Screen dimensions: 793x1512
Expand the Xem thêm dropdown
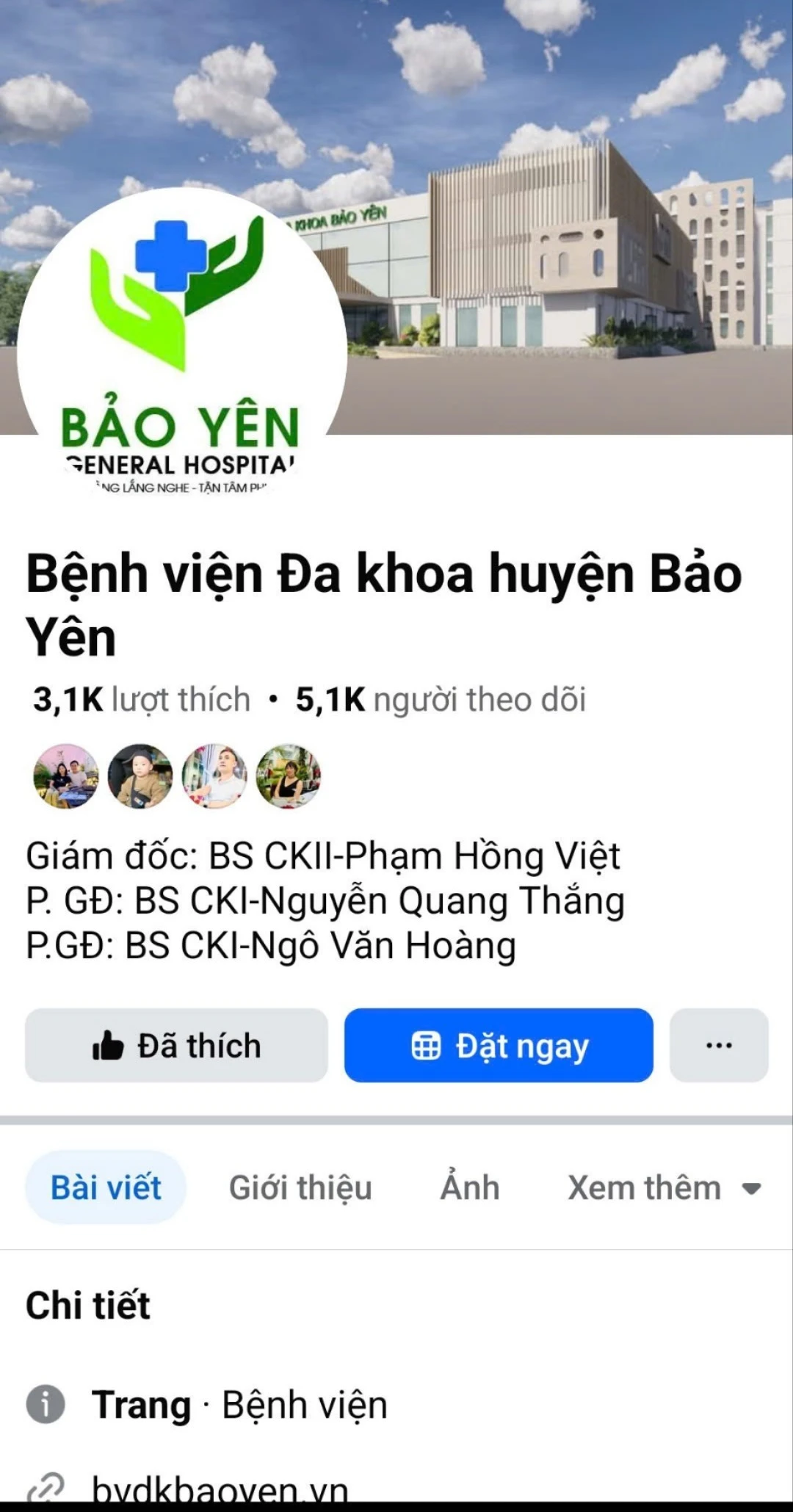pyautogui.click(x=665, y=1187)
